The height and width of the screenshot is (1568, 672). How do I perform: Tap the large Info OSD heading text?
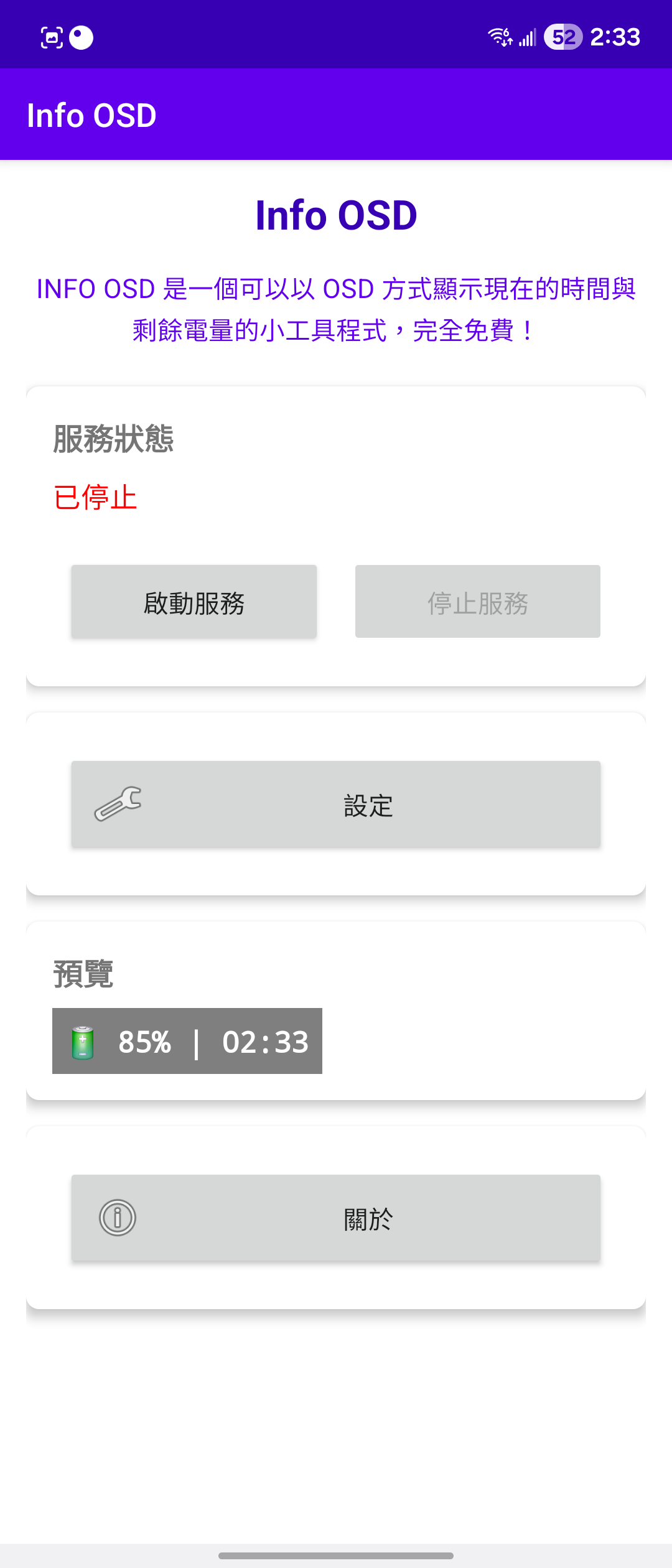point(336,215)
